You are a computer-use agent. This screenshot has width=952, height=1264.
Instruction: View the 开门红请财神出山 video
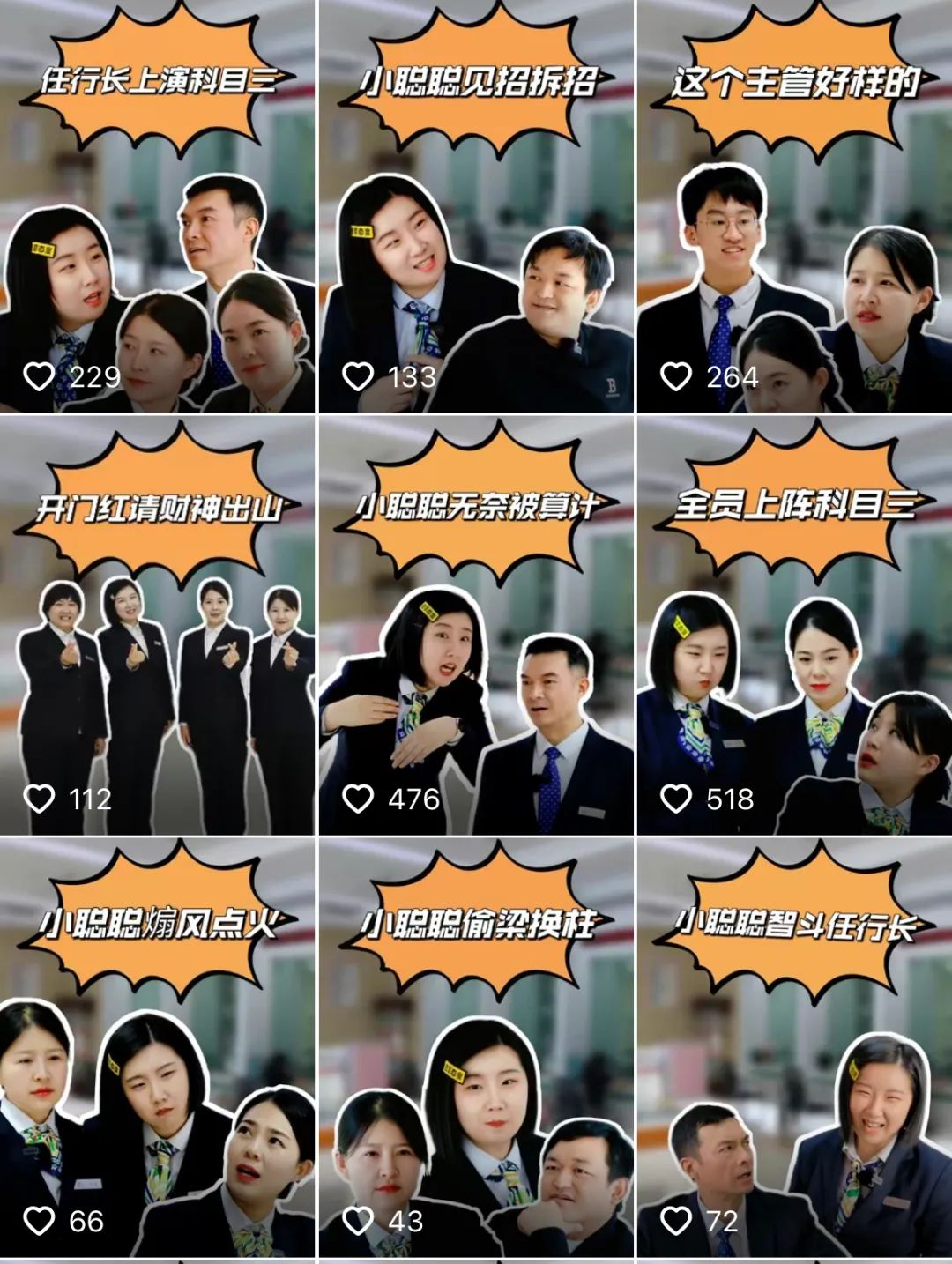click(x=157, y=628)
